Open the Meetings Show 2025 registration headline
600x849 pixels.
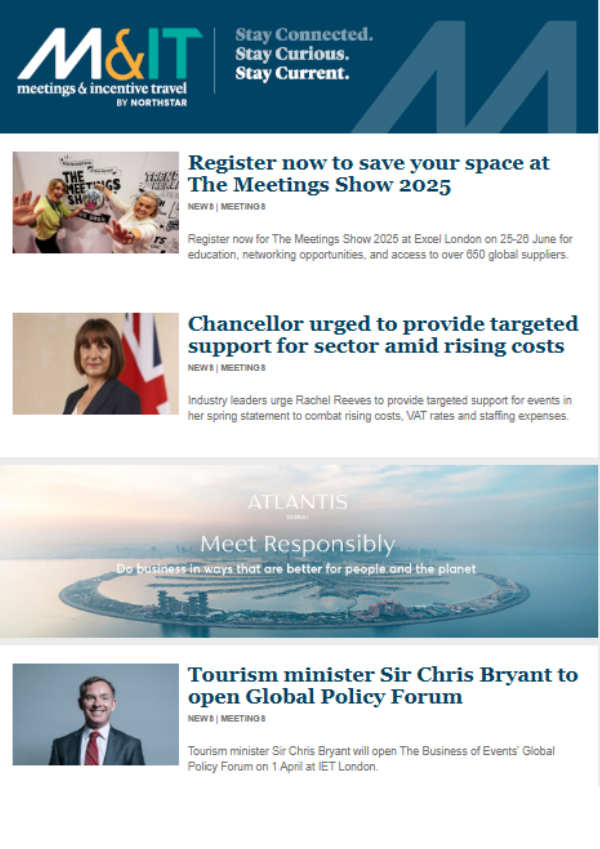368,174
